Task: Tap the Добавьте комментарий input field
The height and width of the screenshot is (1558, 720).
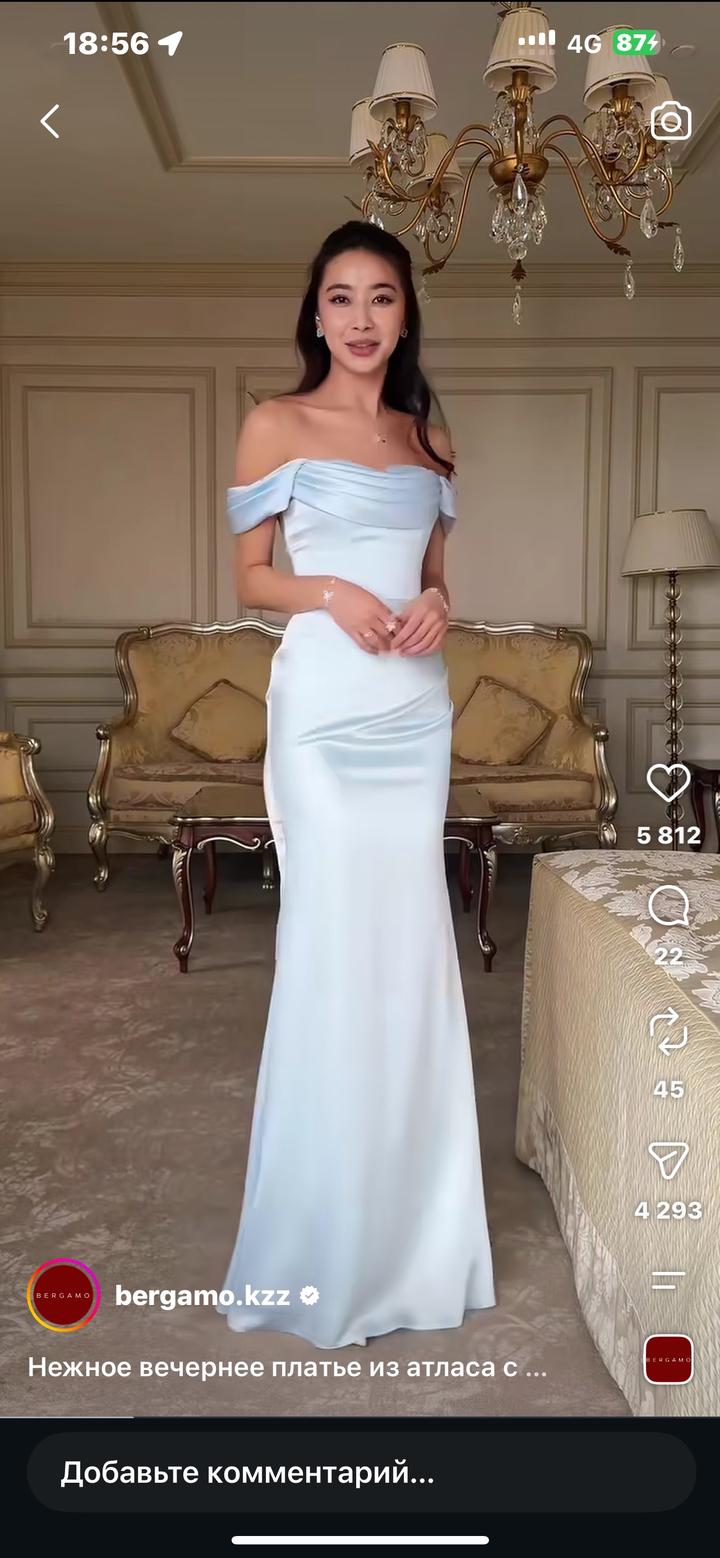Action: (361, 1472)
